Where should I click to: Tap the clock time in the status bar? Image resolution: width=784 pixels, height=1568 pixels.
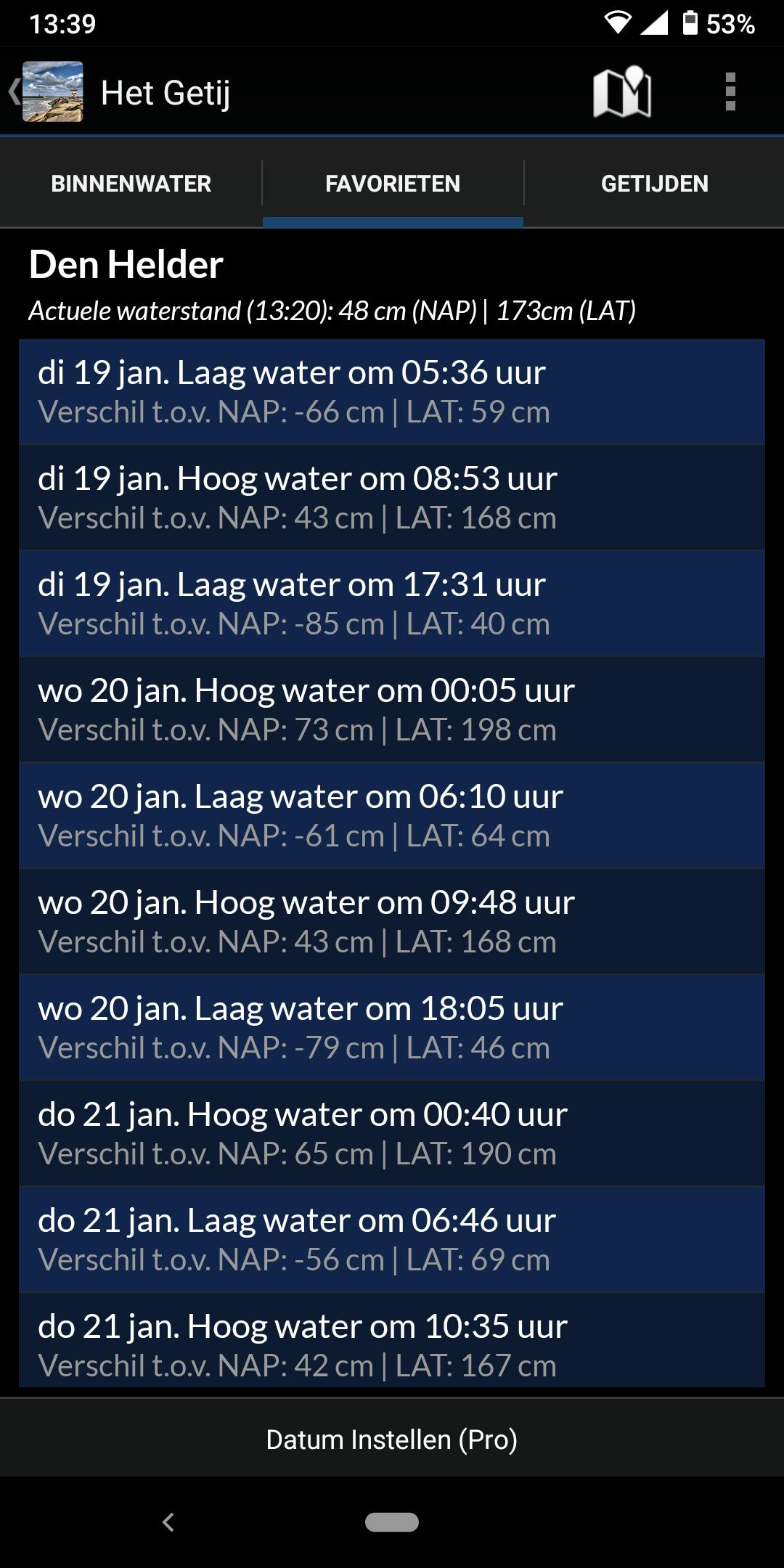click(62, 22)
